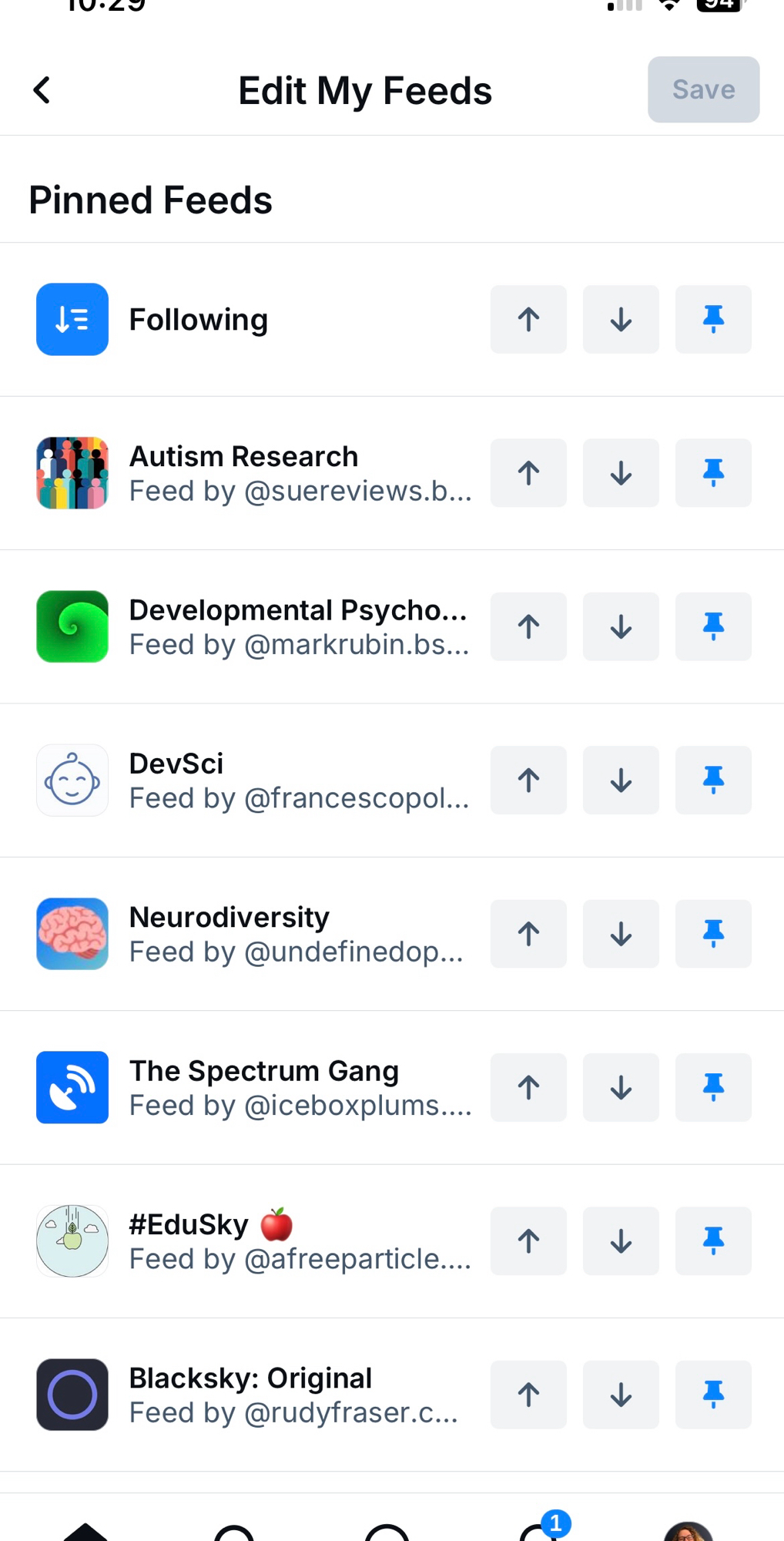784x1541 pixels.
Task: Move Neurodiversity feed up
Action: [528, 933]
